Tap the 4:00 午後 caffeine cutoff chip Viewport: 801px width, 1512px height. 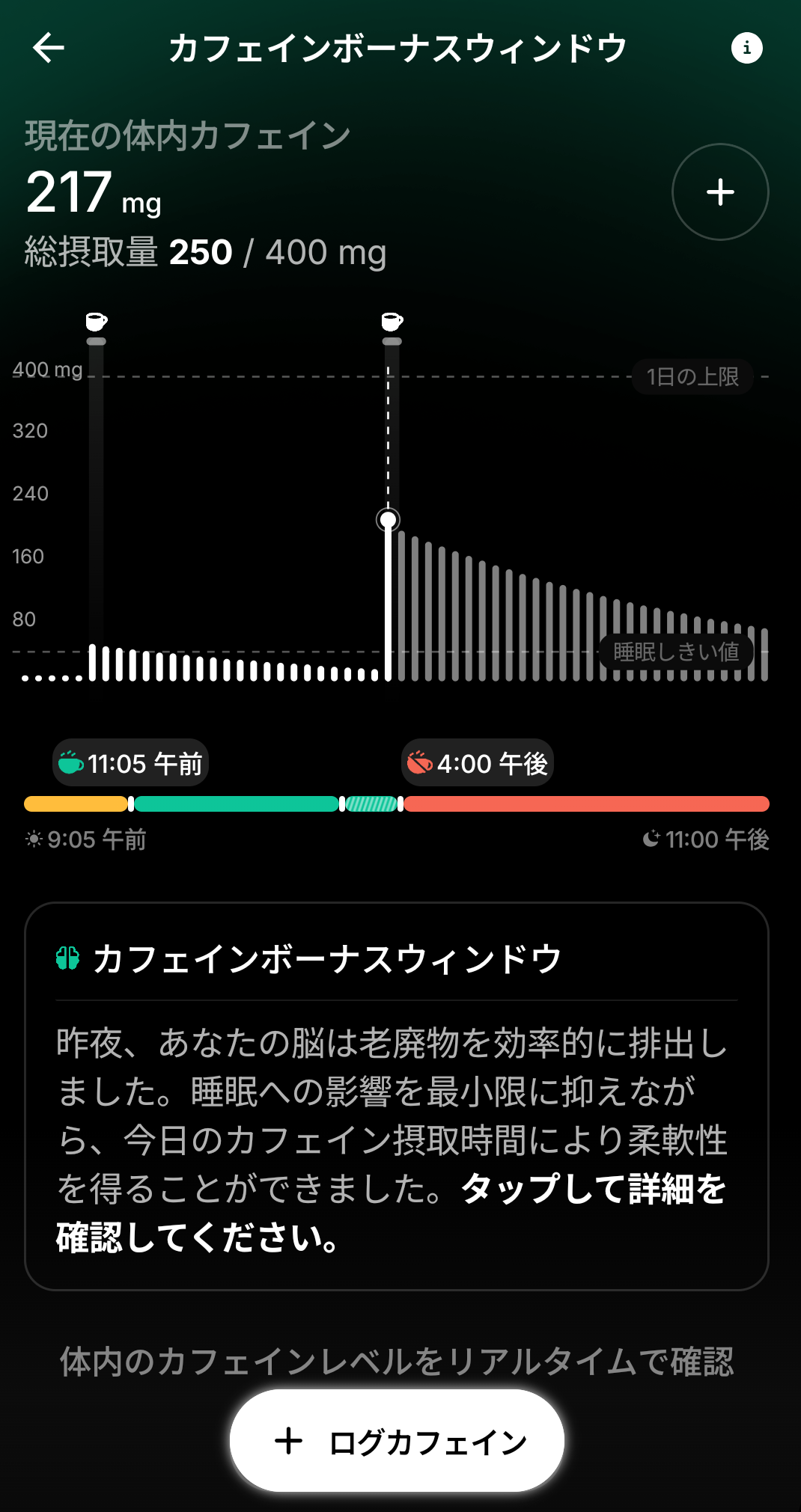[x=478, y=763]
